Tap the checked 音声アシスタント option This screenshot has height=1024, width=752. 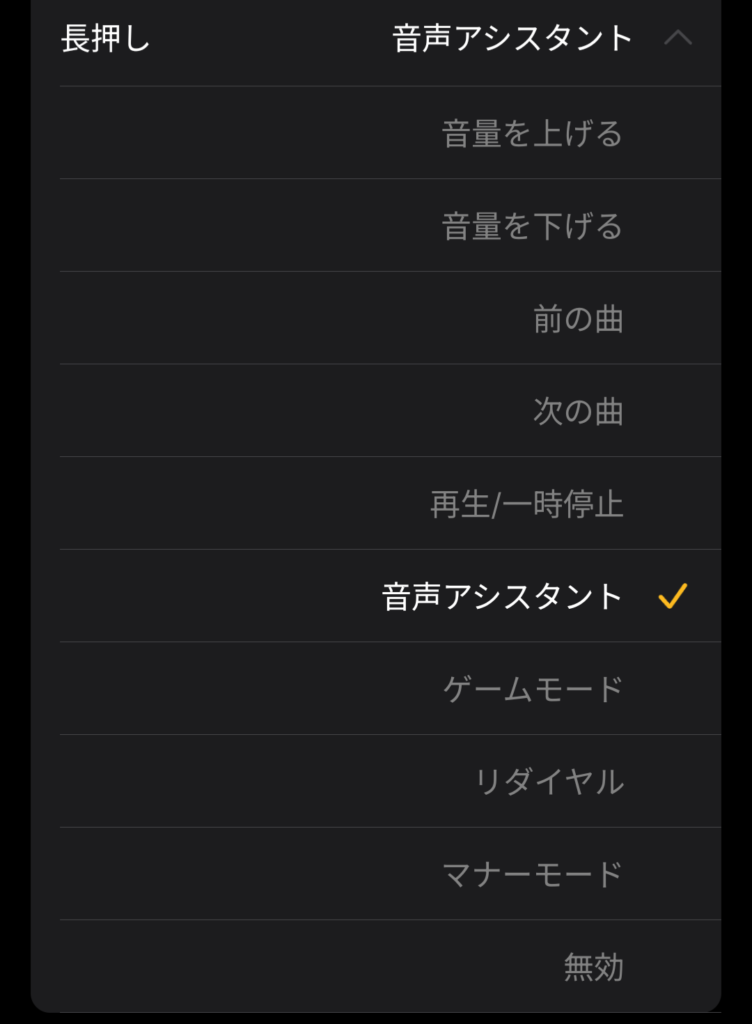tap(503, 597)
